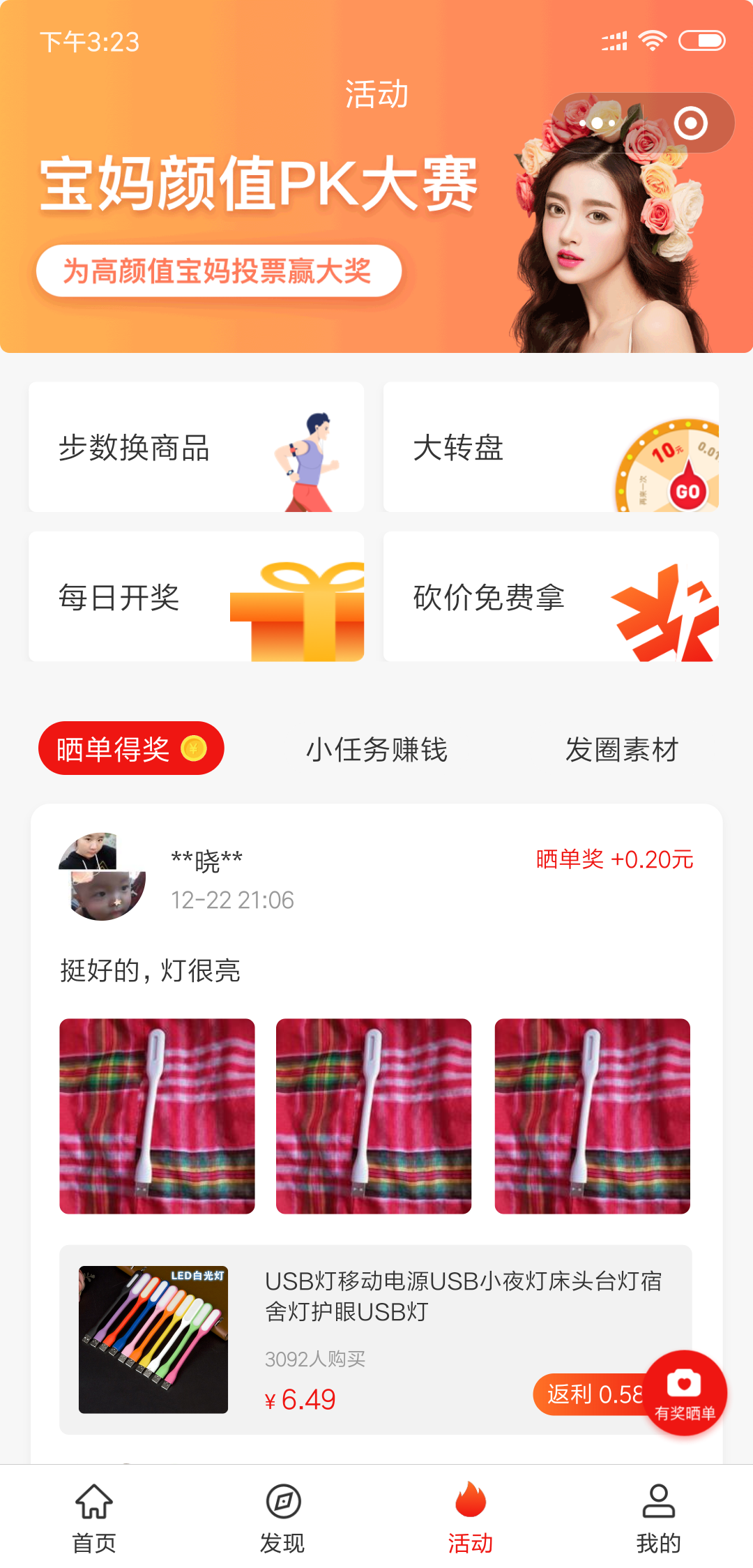753x1568 pixels.
Task: Tap the 有奖晒单 camera floating button
Action: click(685, 1393)
